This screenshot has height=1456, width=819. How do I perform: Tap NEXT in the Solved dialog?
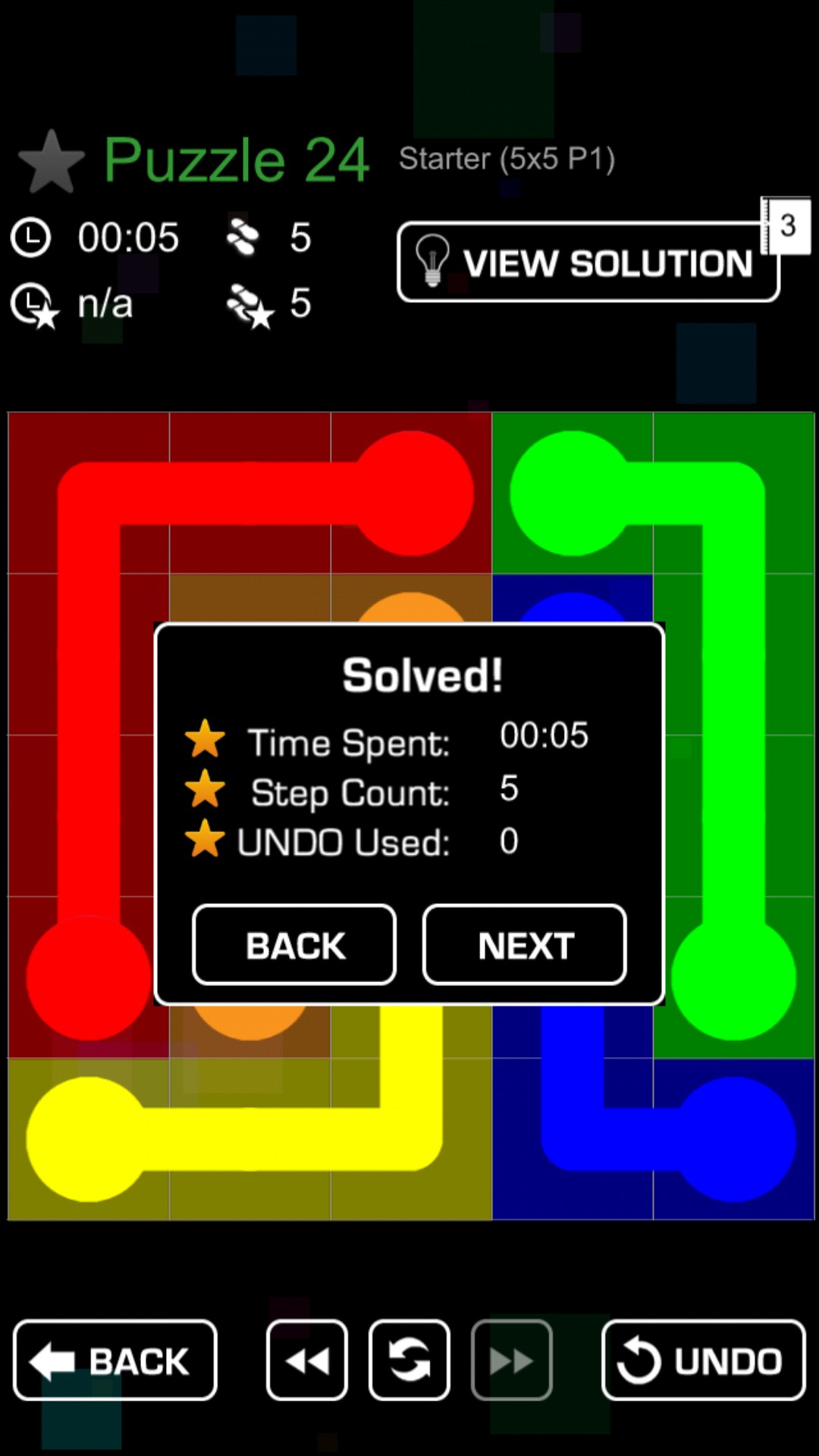coord(524,945)
